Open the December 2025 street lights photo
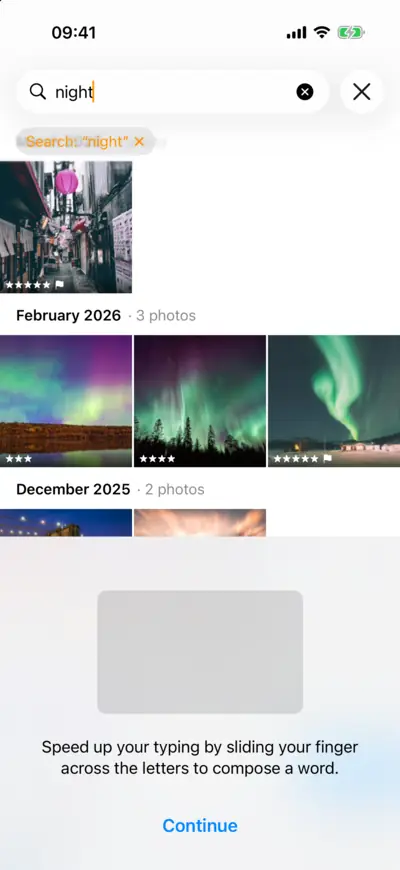Image resolution: width=400 pixels, height=870 pixels. coord(66,523)
